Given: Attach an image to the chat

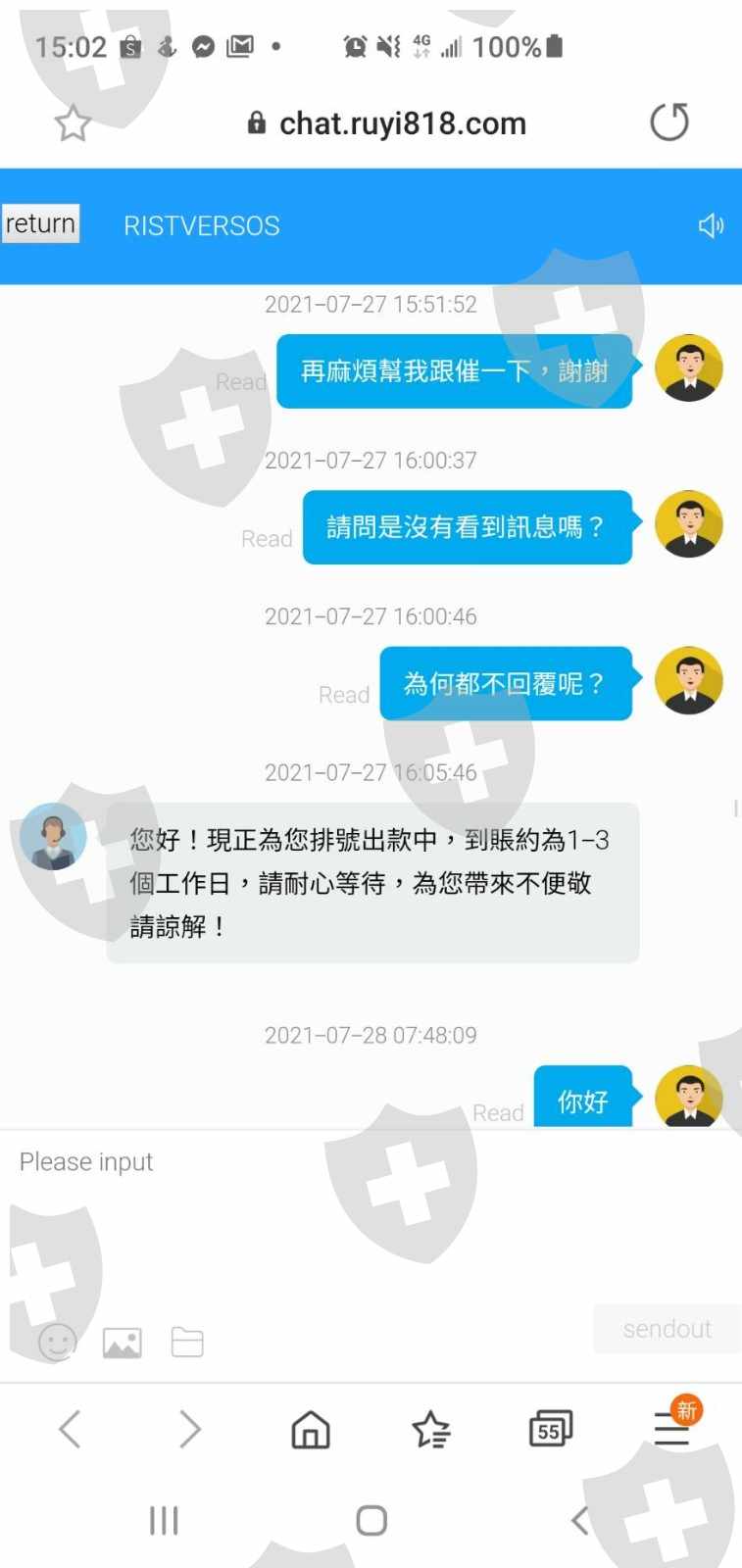Looking at the screenshot, I should (123, 1342).
